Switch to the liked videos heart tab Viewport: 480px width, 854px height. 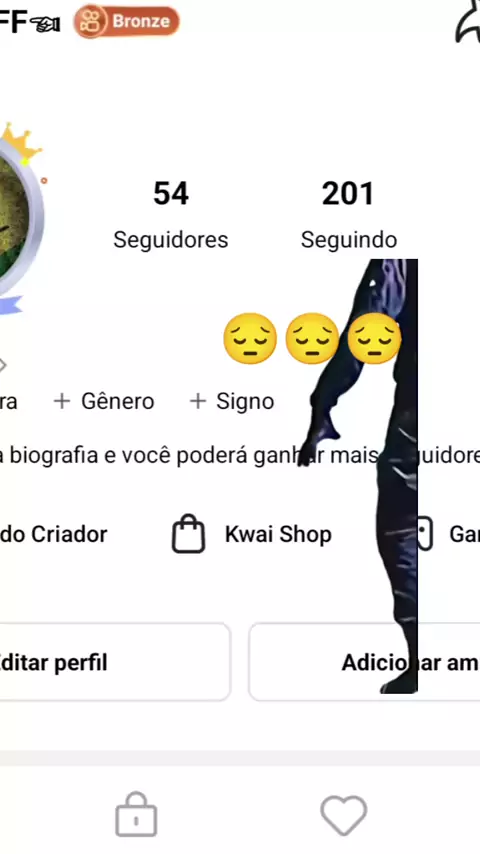point(343,815)
